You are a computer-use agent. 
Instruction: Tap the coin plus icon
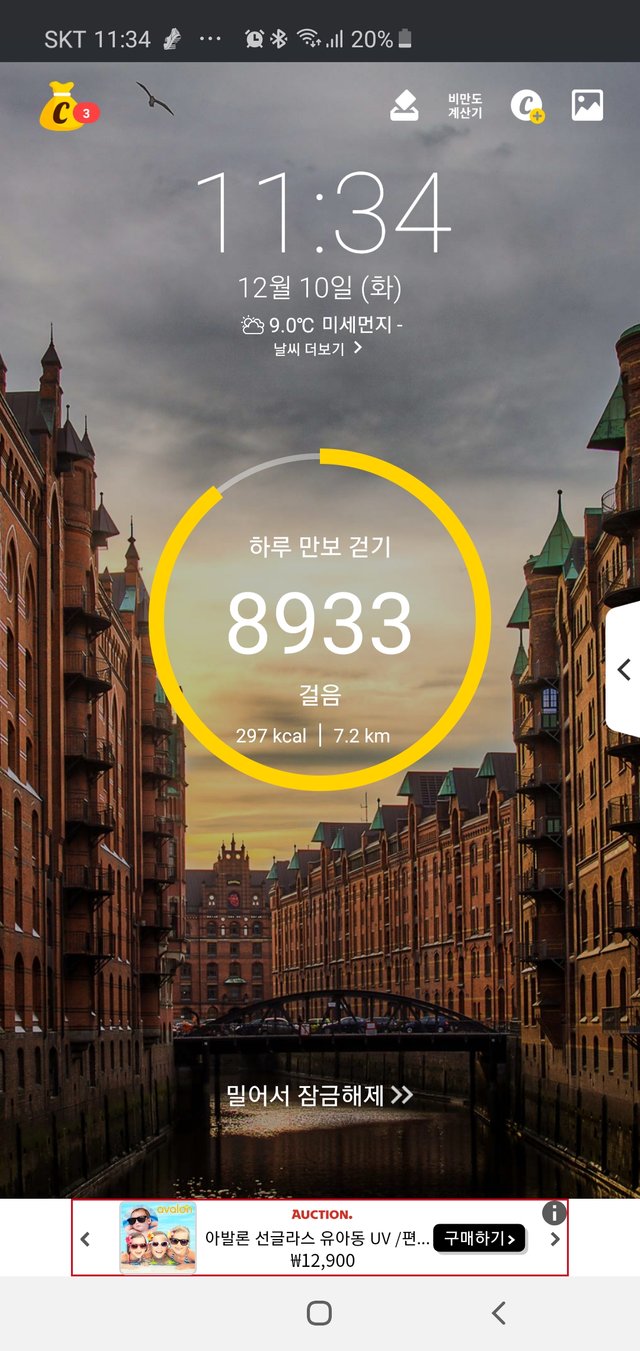(x=526, y=106)
